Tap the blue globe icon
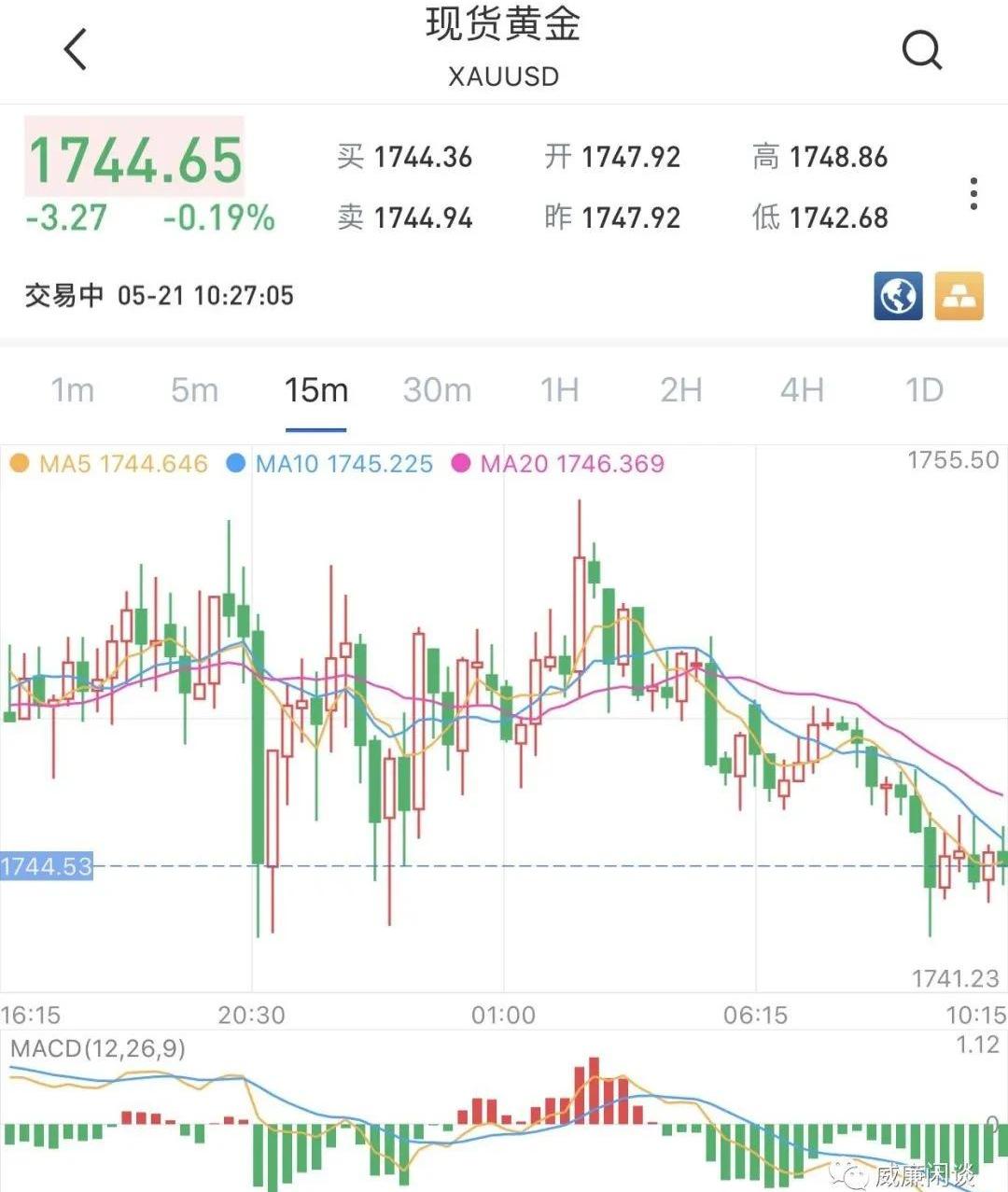1008x1192 pixels. 898,296
